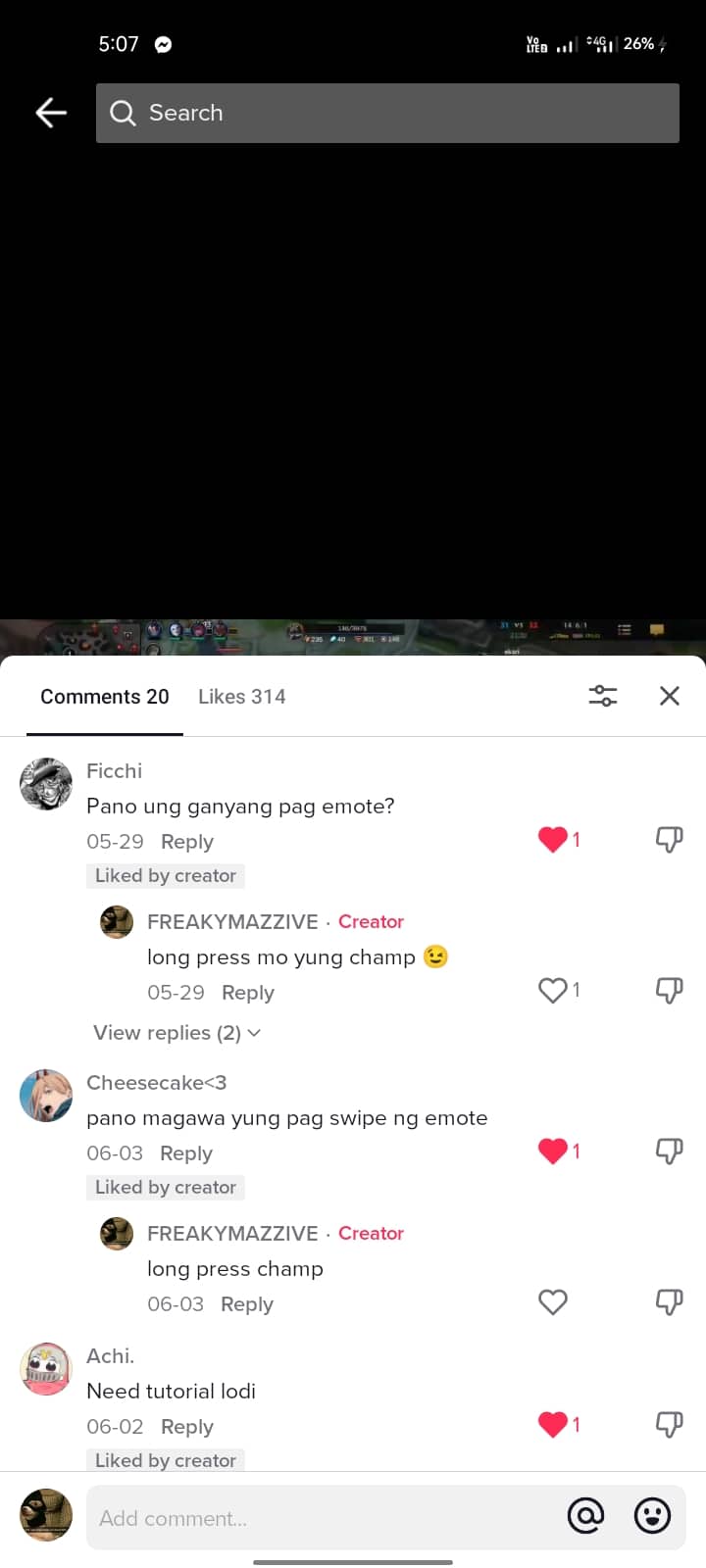706x1568 pixels.
Task: Go back using the top arrow
Action: 51,113
